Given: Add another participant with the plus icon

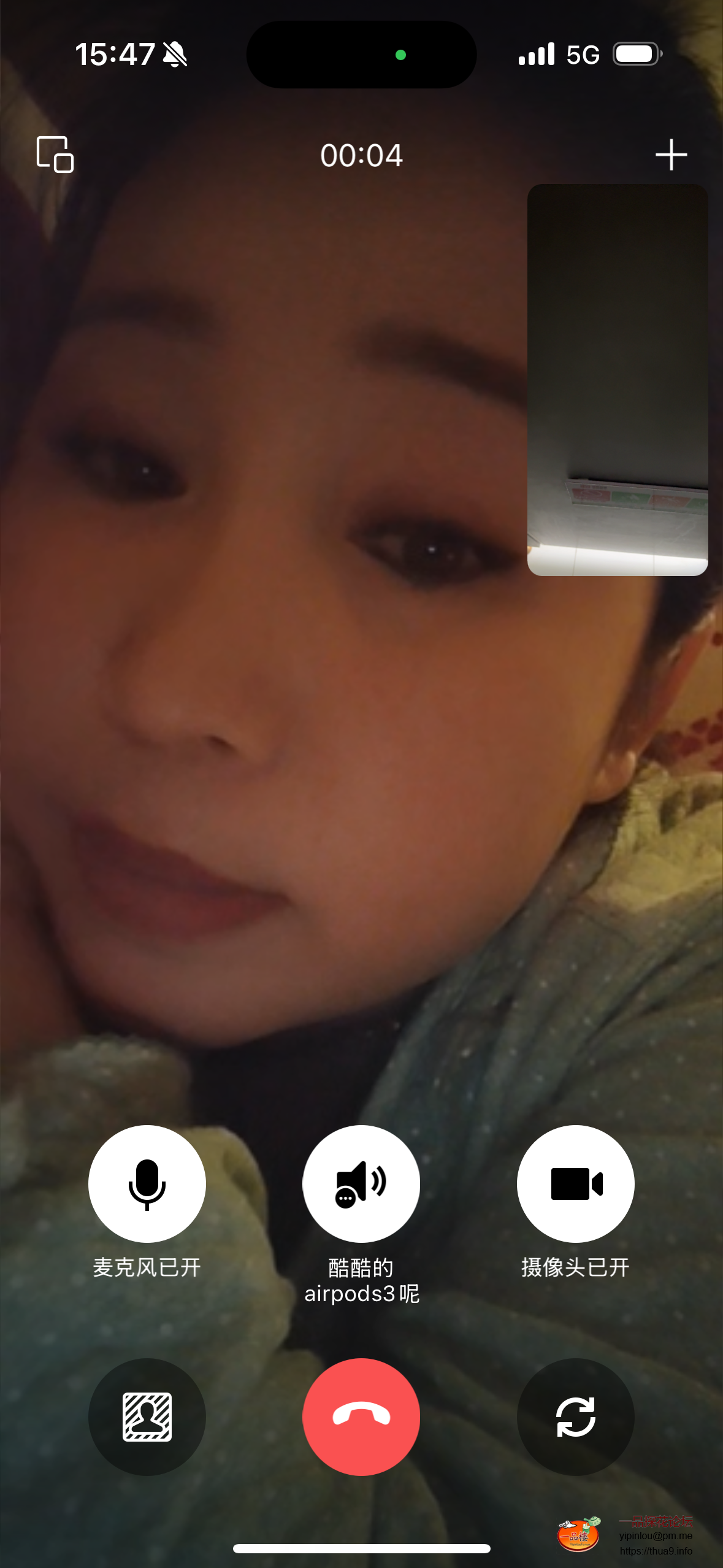Looking at the screenshot, I should (671, 155).
